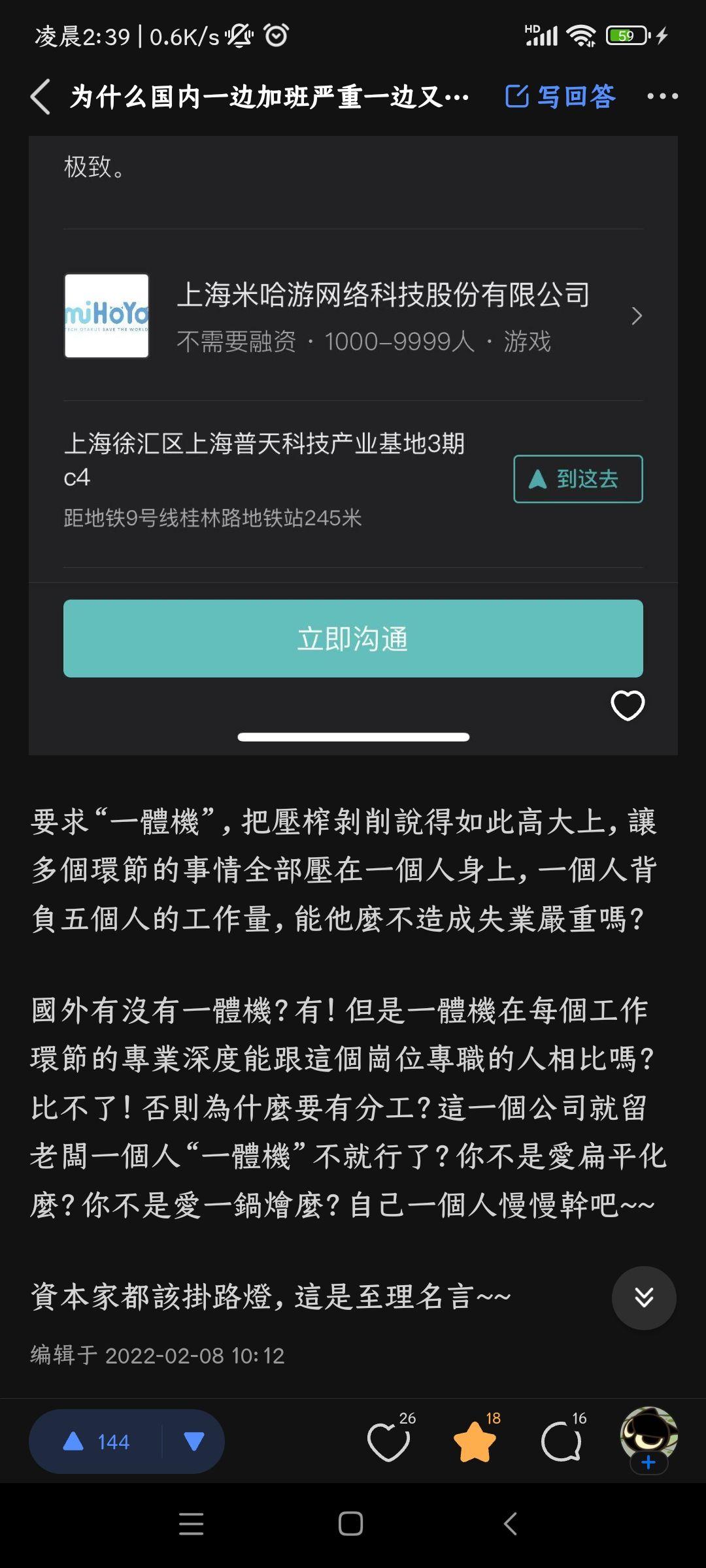Open the three-dot overflow menu

click(x=662, y=97)
